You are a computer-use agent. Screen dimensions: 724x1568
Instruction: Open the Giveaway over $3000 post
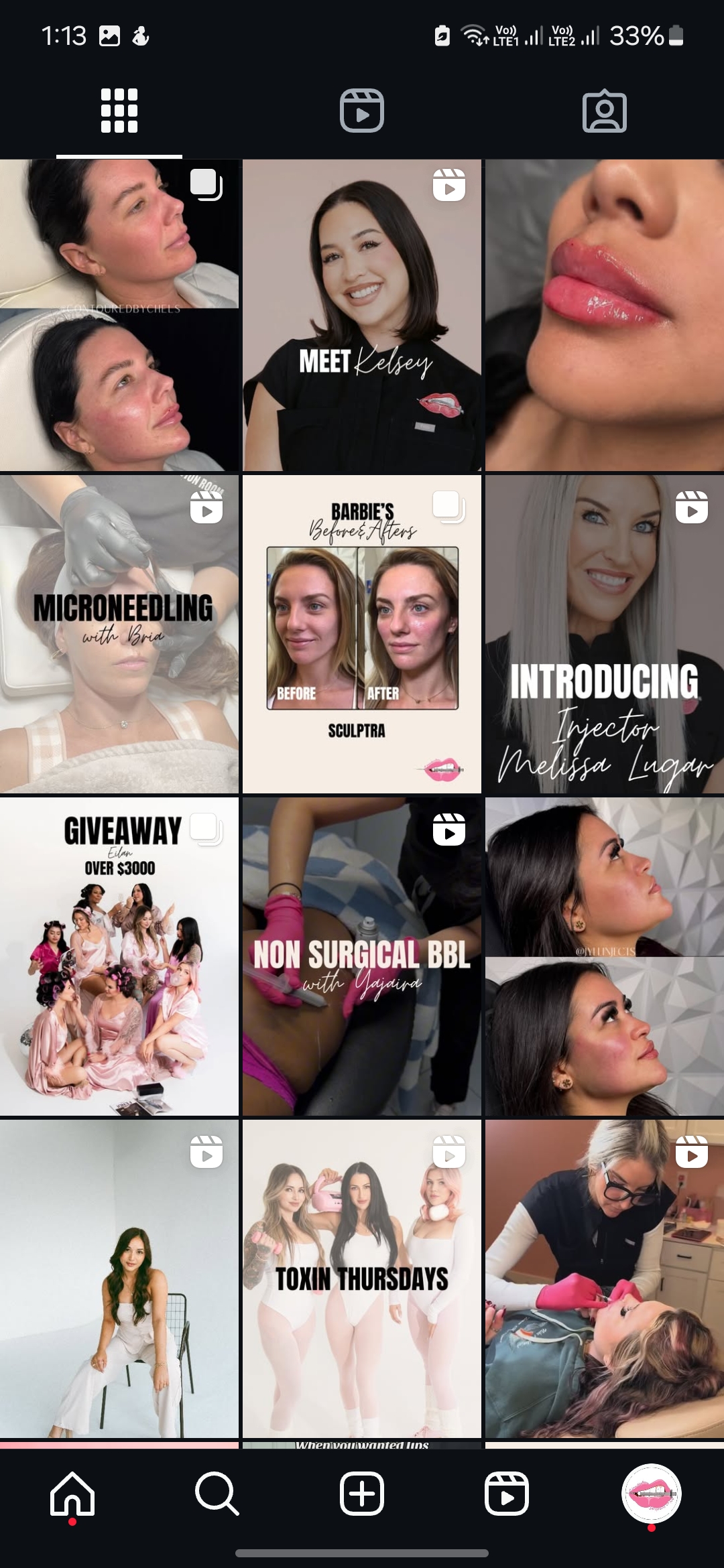pyautogui.click(x=119, y=956)
